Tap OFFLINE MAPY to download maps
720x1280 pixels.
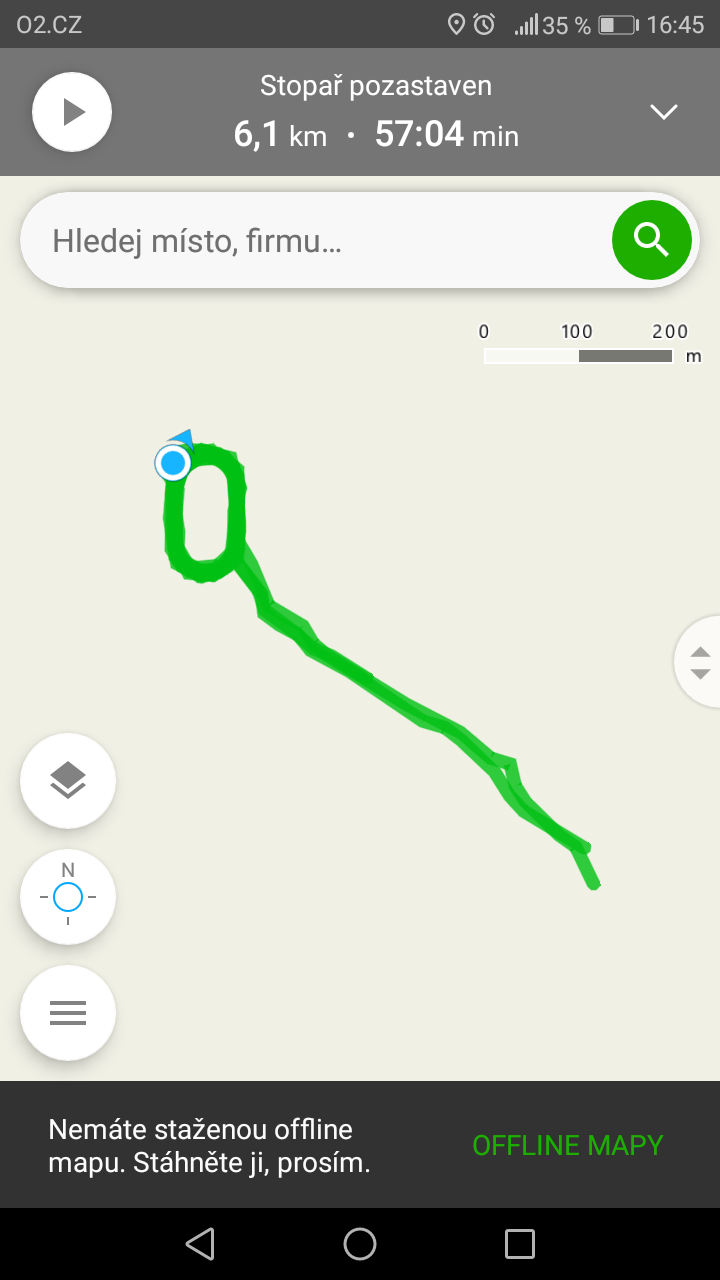click(568, 1146)
